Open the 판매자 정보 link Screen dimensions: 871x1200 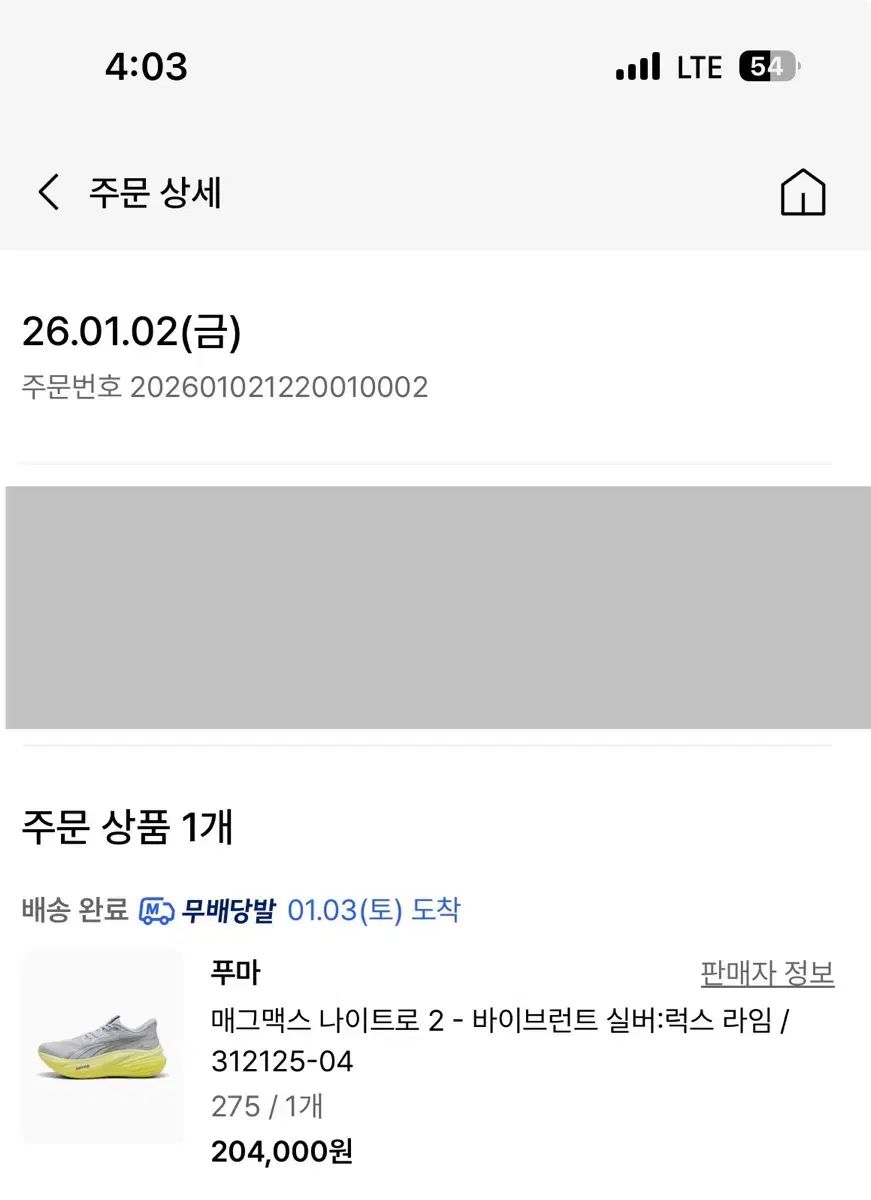pos(767,973)
